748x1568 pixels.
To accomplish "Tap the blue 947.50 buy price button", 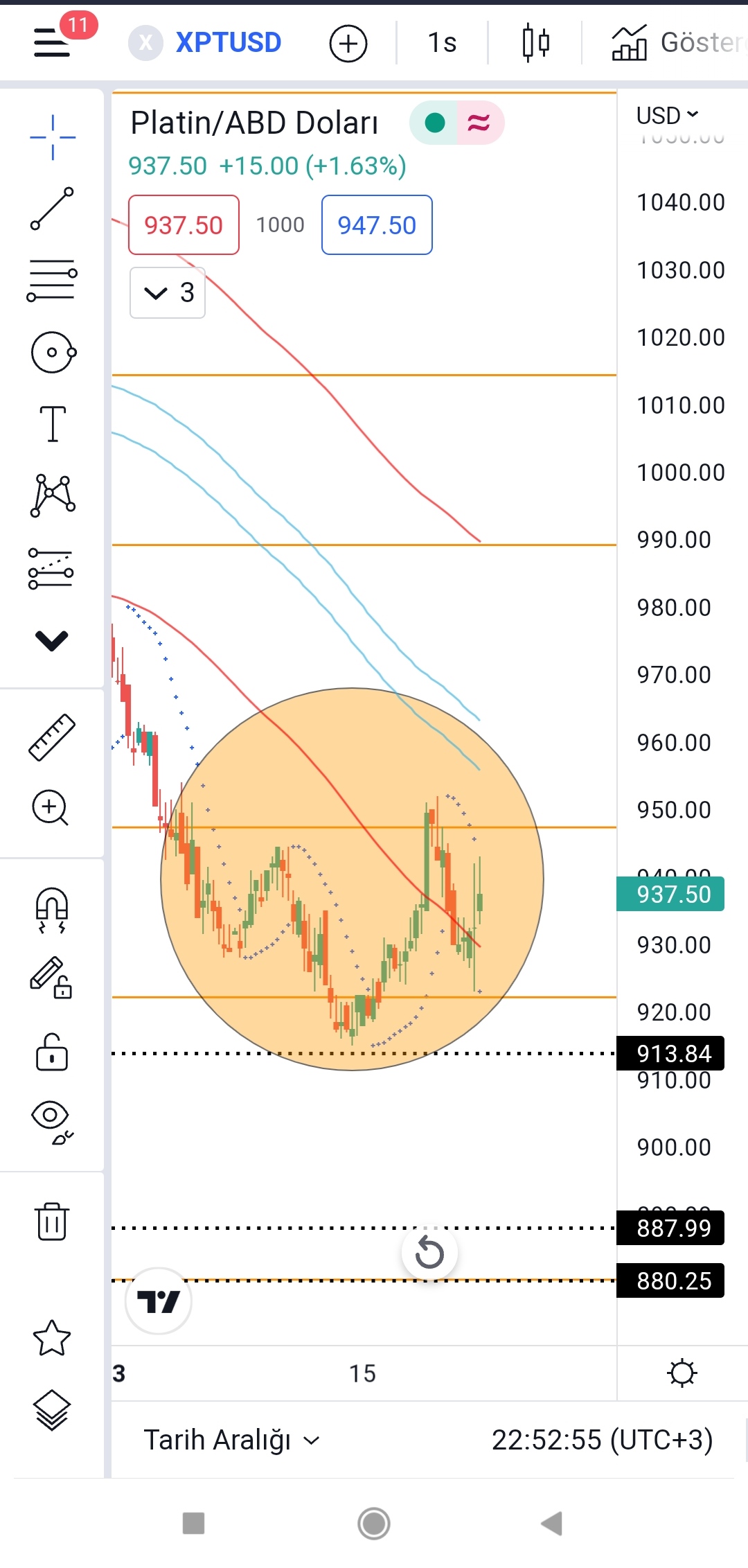I will click(377, 225).
